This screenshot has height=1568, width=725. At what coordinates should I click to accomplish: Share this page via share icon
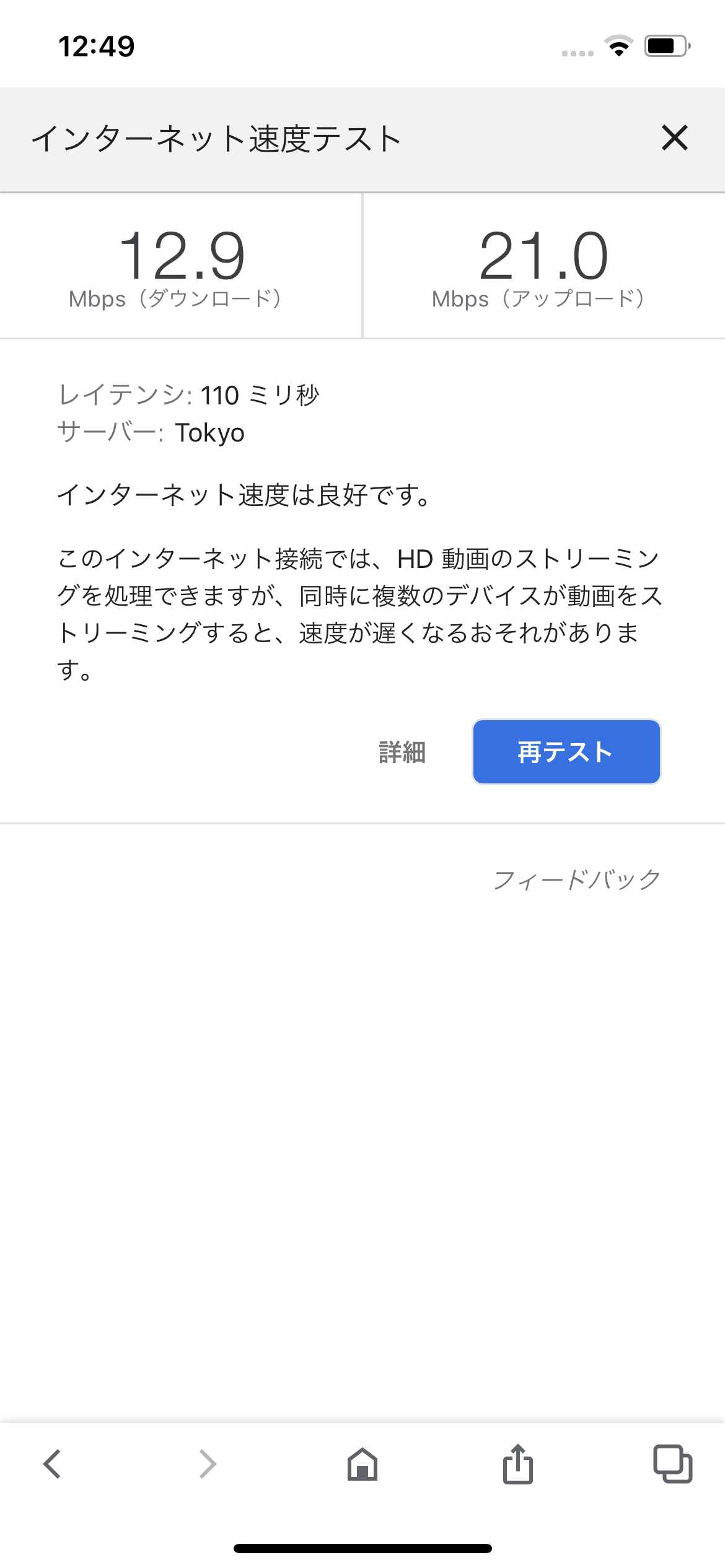[x=518, y=1465]
